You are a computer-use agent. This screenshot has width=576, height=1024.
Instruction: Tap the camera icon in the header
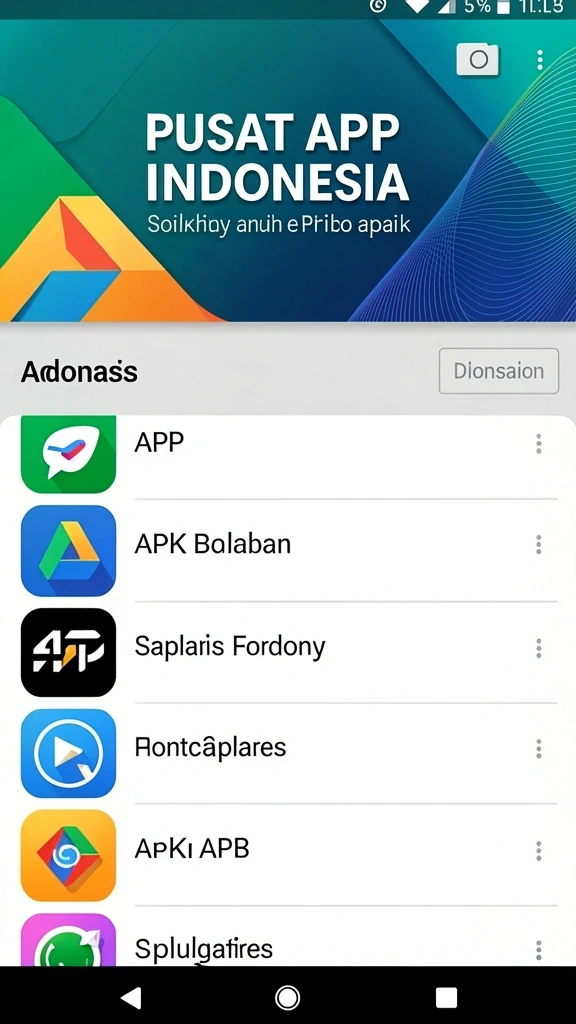click(x=478, y=60)
